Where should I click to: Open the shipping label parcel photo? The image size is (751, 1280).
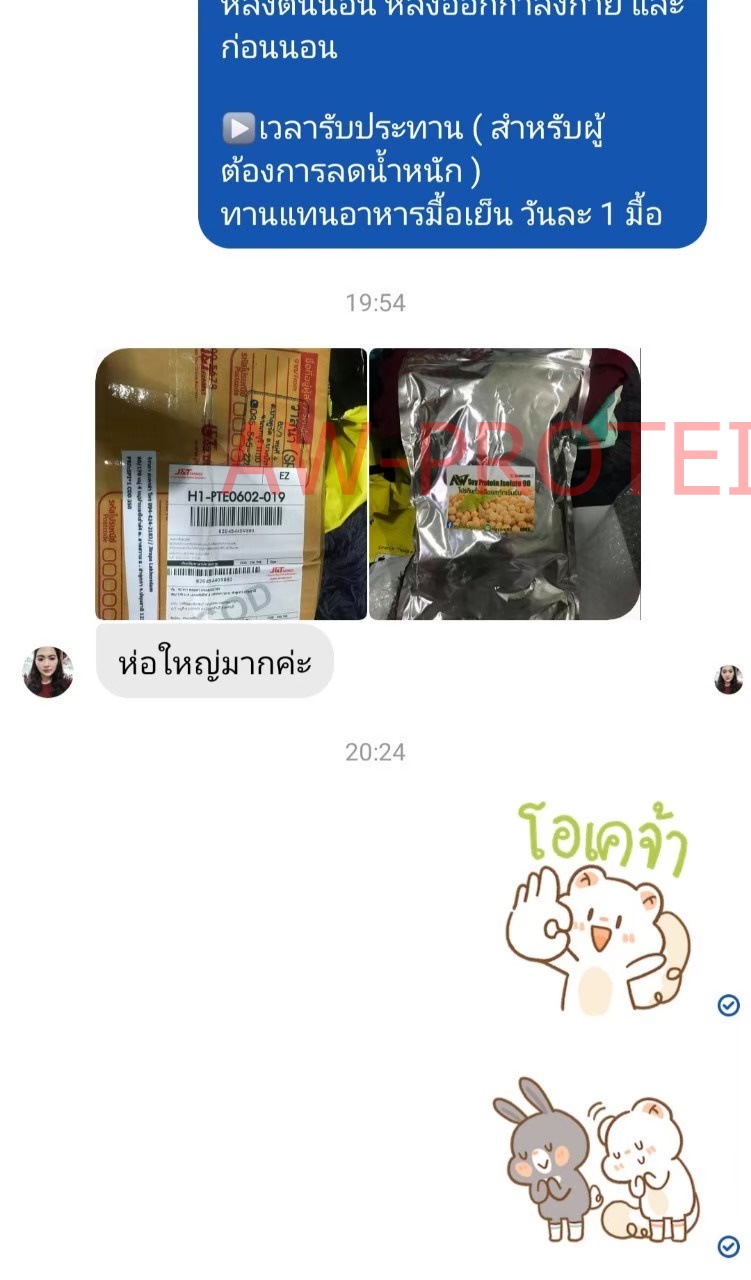(x=231, y=484)
